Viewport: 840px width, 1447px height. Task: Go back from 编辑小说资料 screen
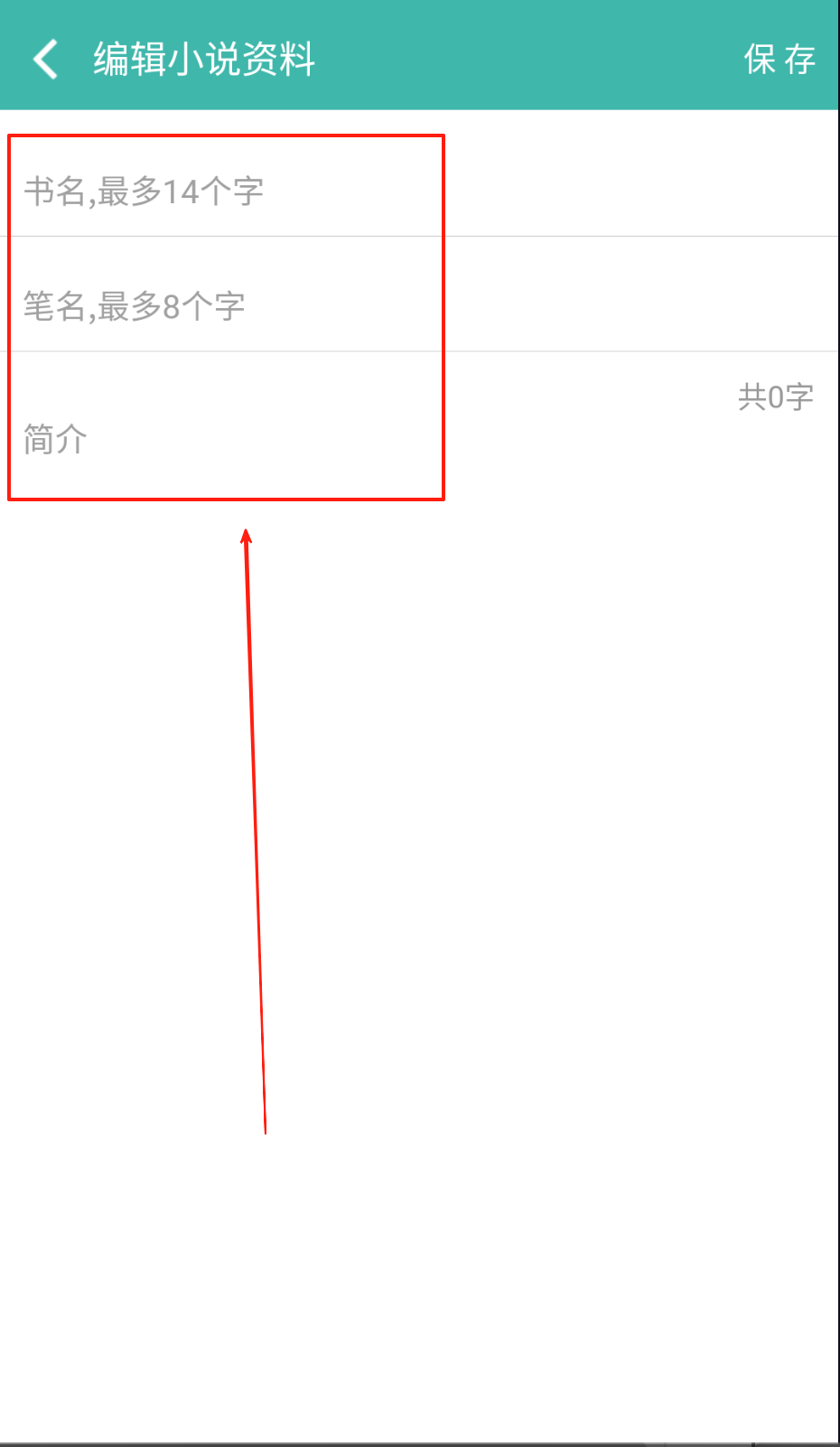pyautogui.click(x=45, y=60)
